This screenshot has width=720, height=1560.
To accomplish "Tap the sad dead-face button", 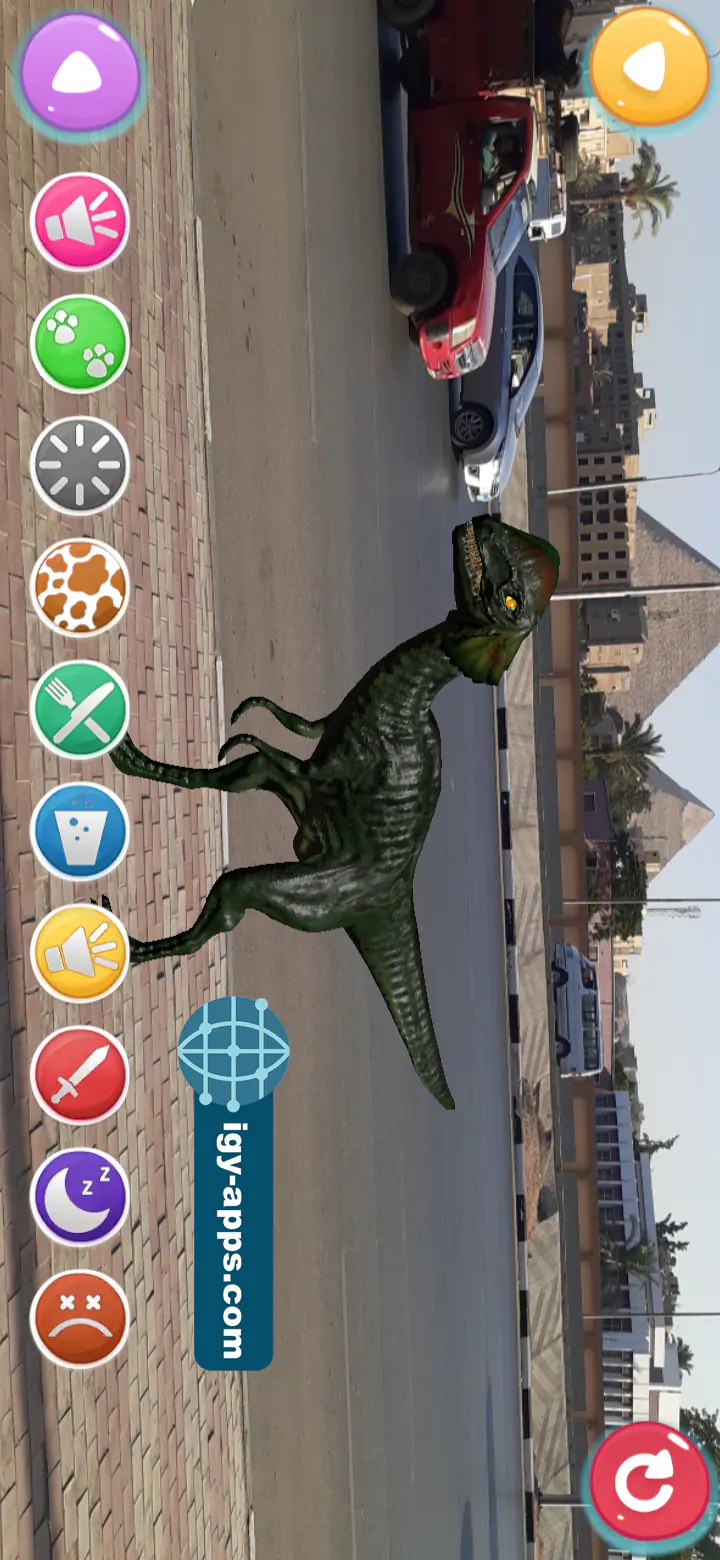I will pos(80,1318).
